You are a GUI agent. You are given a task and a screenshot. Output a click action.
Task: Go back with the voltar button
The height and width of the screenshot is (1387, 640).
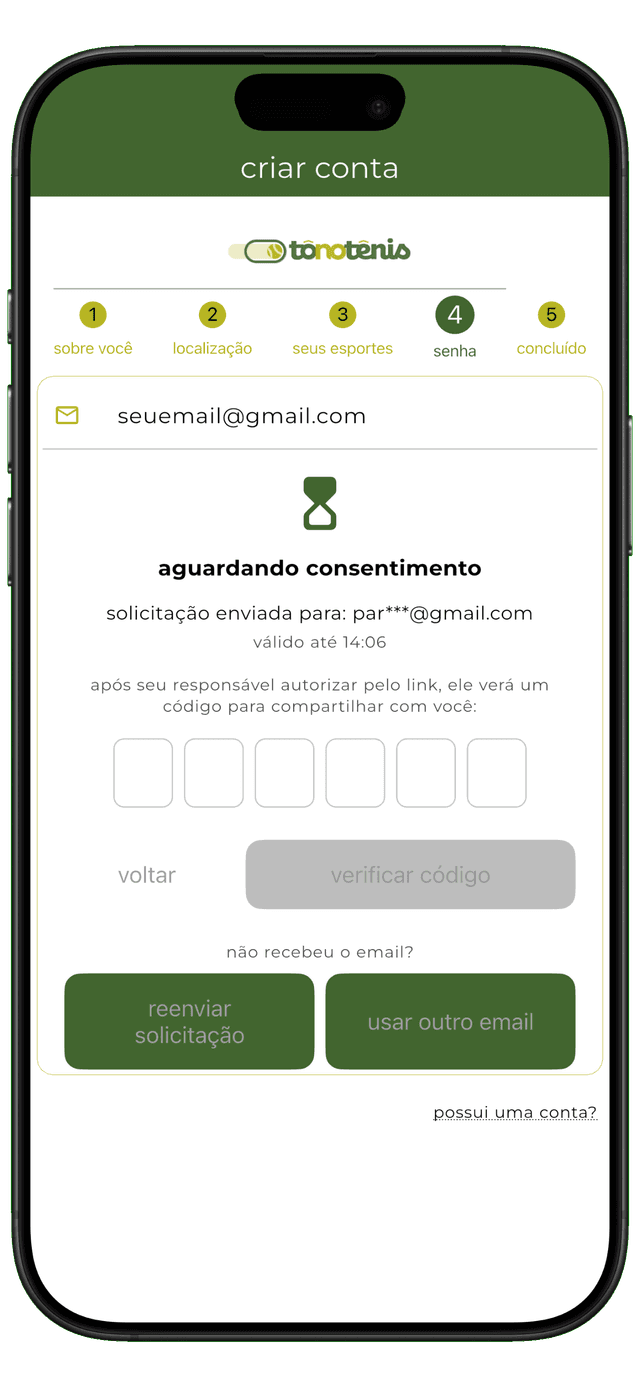pyautogui.click(x=147, y=875)
